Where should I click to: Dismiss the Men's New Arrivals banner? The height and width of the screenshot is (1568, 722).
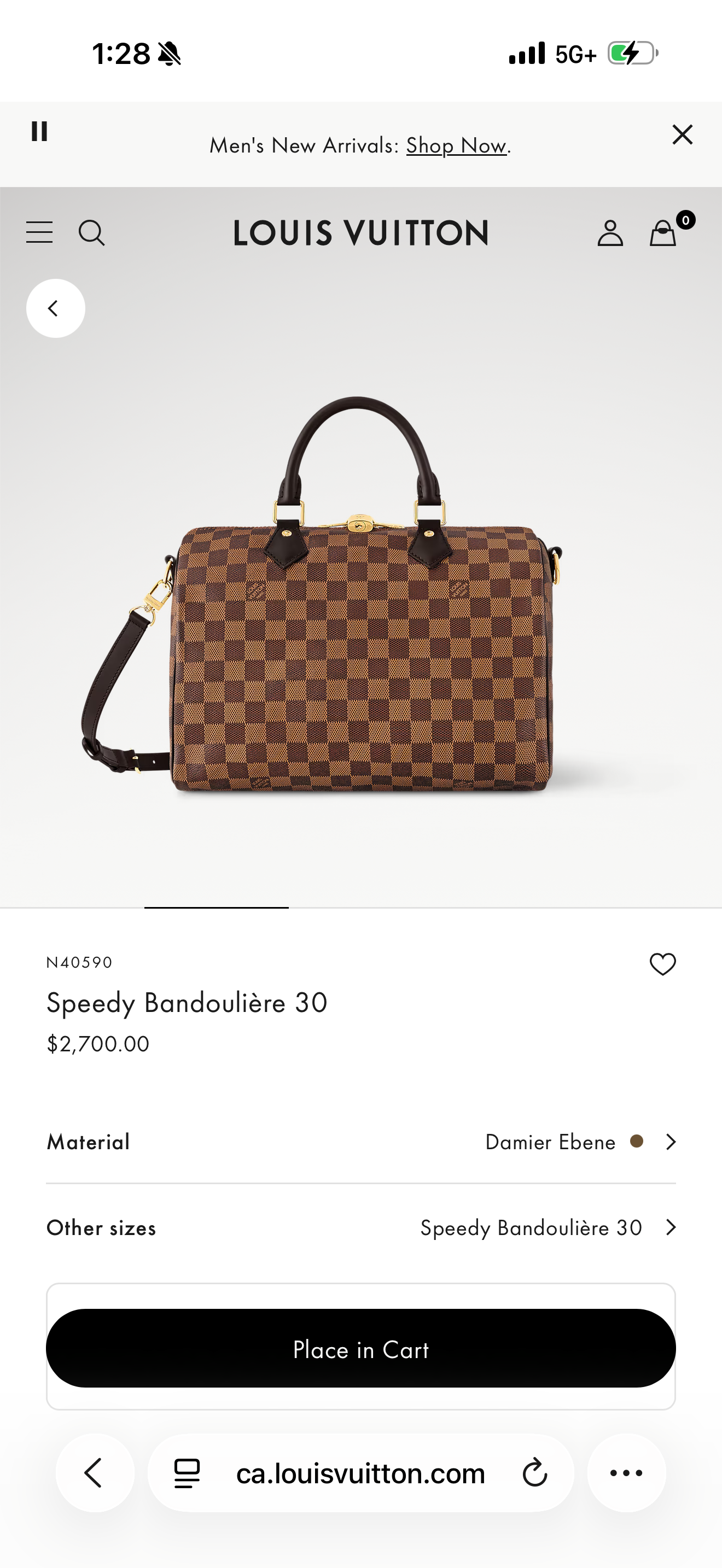tap(682, 134)
